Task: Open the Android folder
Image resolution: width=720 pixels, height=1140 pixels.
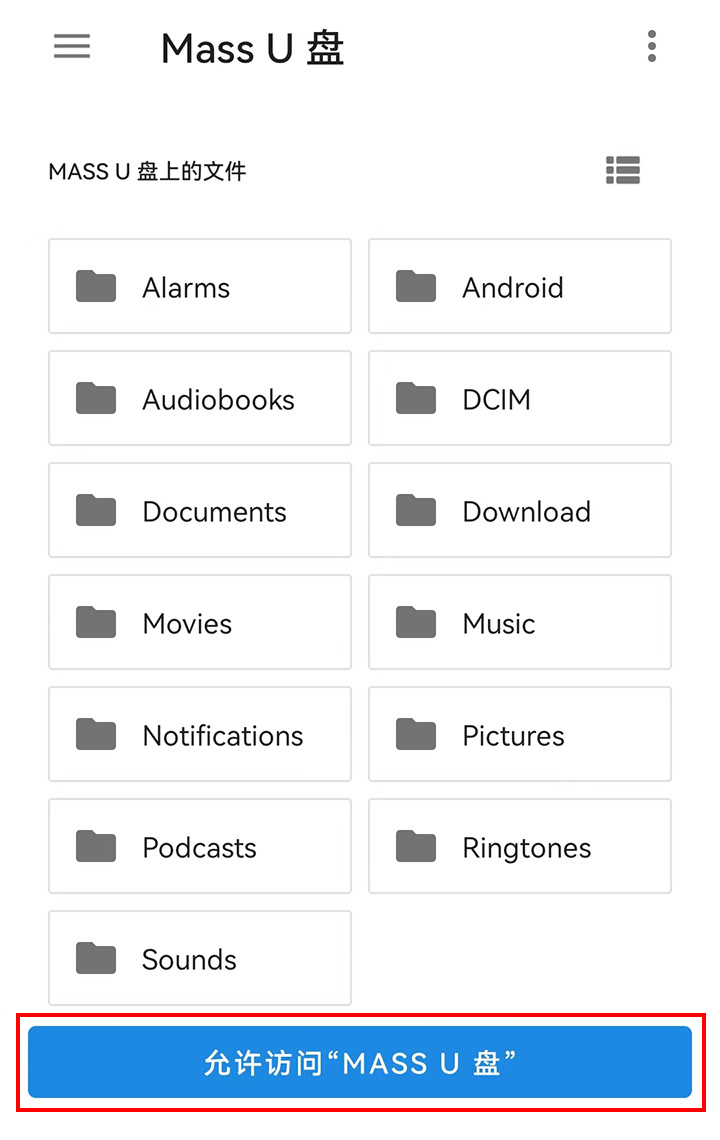Action: pyautogui.click(x=520, y=287)
